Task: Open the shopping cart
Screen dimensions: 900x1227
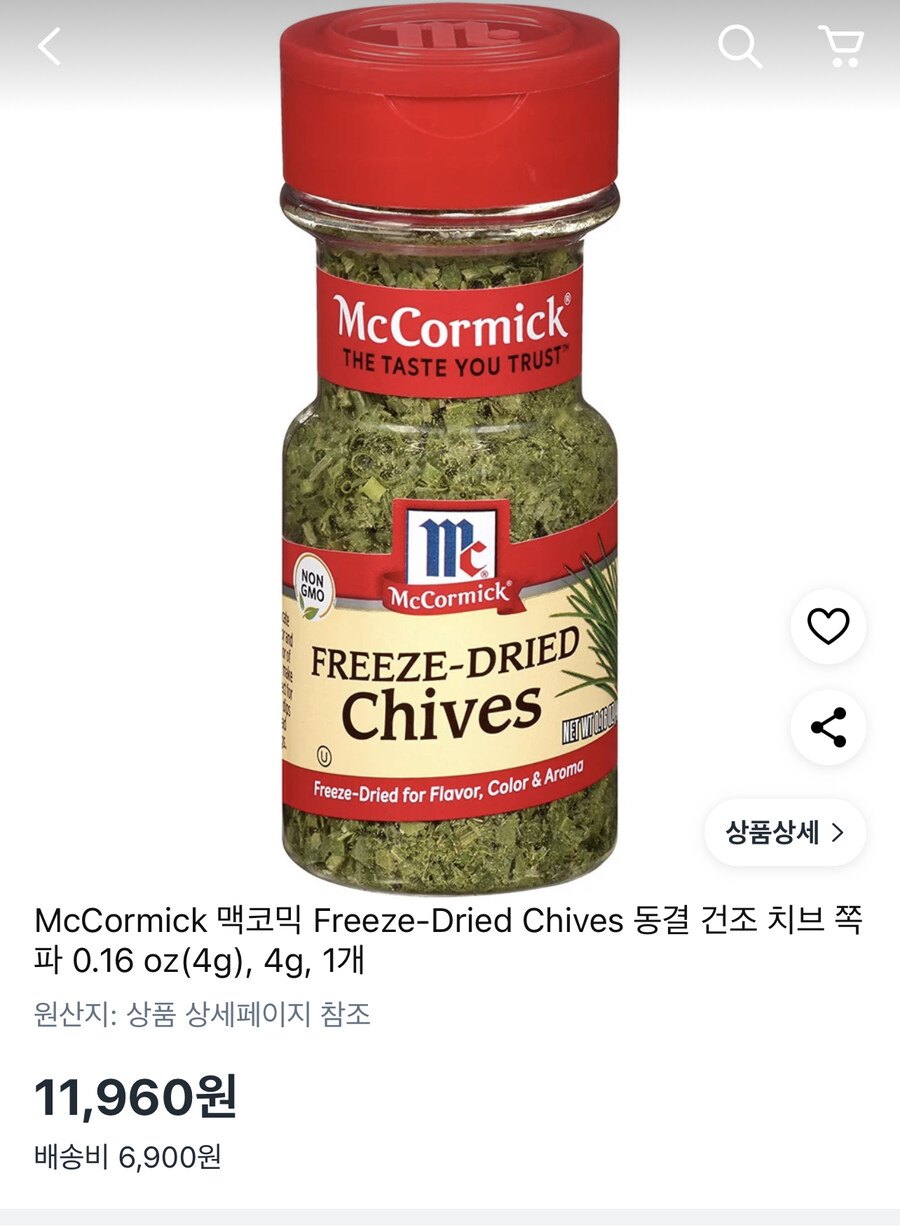Action: point(840,46)
